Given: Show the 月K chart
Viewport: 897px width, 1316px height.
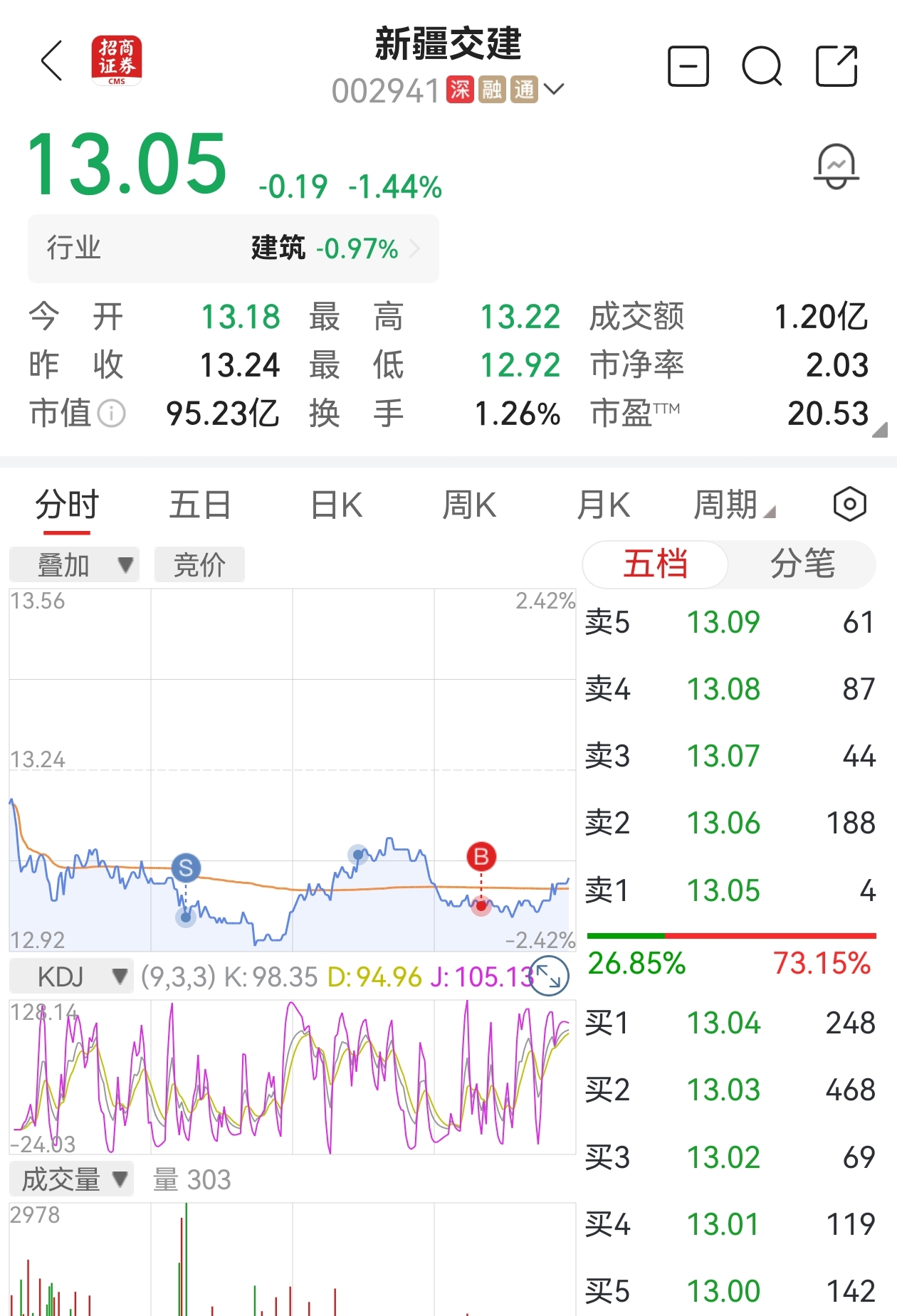Looking at the screenshot, I should 603,505.
